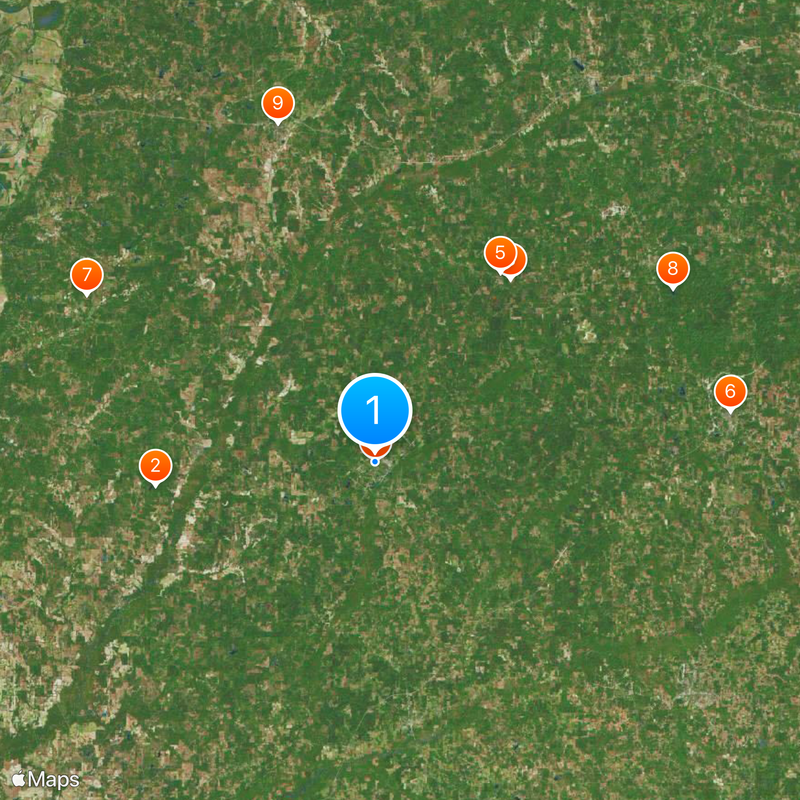Select map marker number 6
Screen dimensions: 800x800
pyautogui.click(x=730, y=391)
